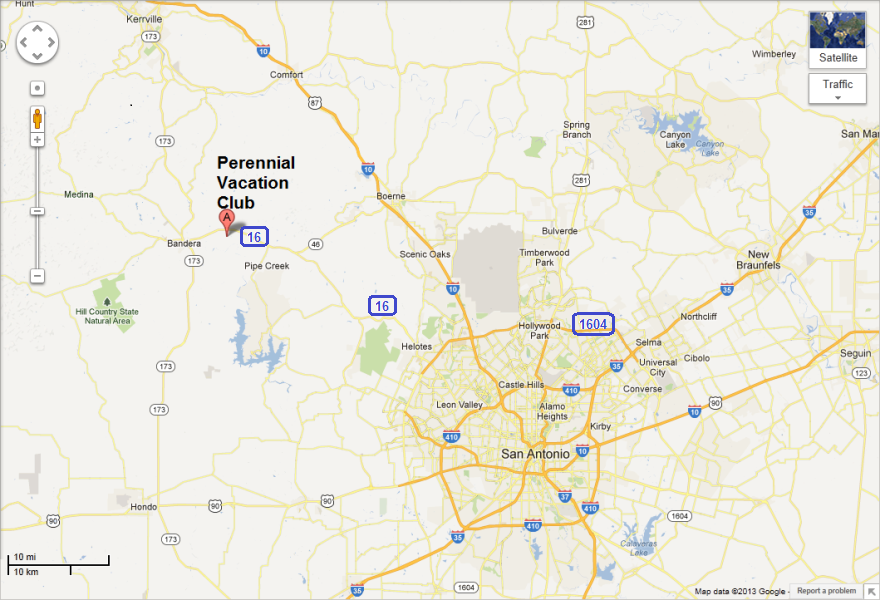The width and height of the screenshot is (880, 600).
Task: Tap the show my location button
Action: [x=37, y=88]
